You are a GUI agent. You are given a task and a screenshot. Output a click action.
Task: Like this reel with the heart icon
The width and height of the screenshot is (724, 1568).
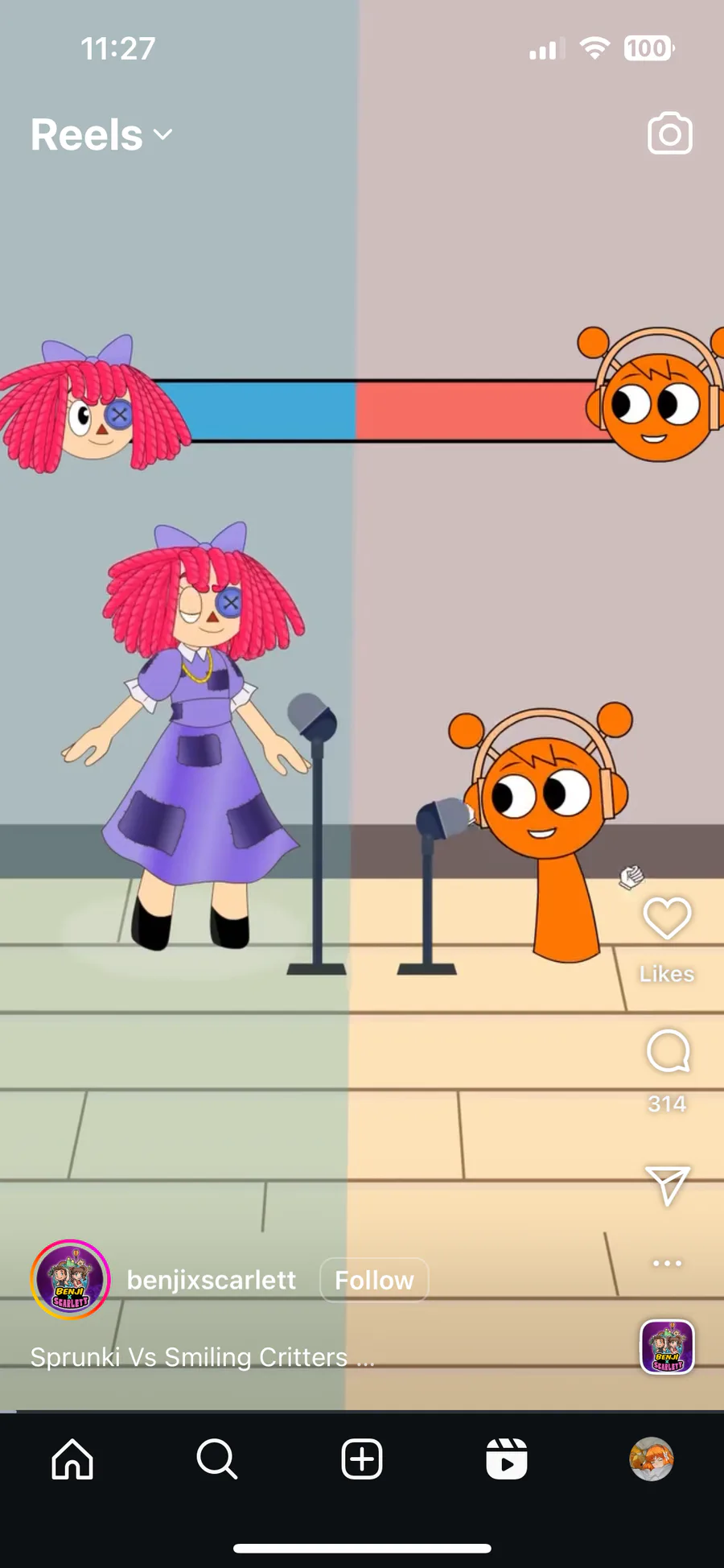pyautogui.click(x=667, y=918)
